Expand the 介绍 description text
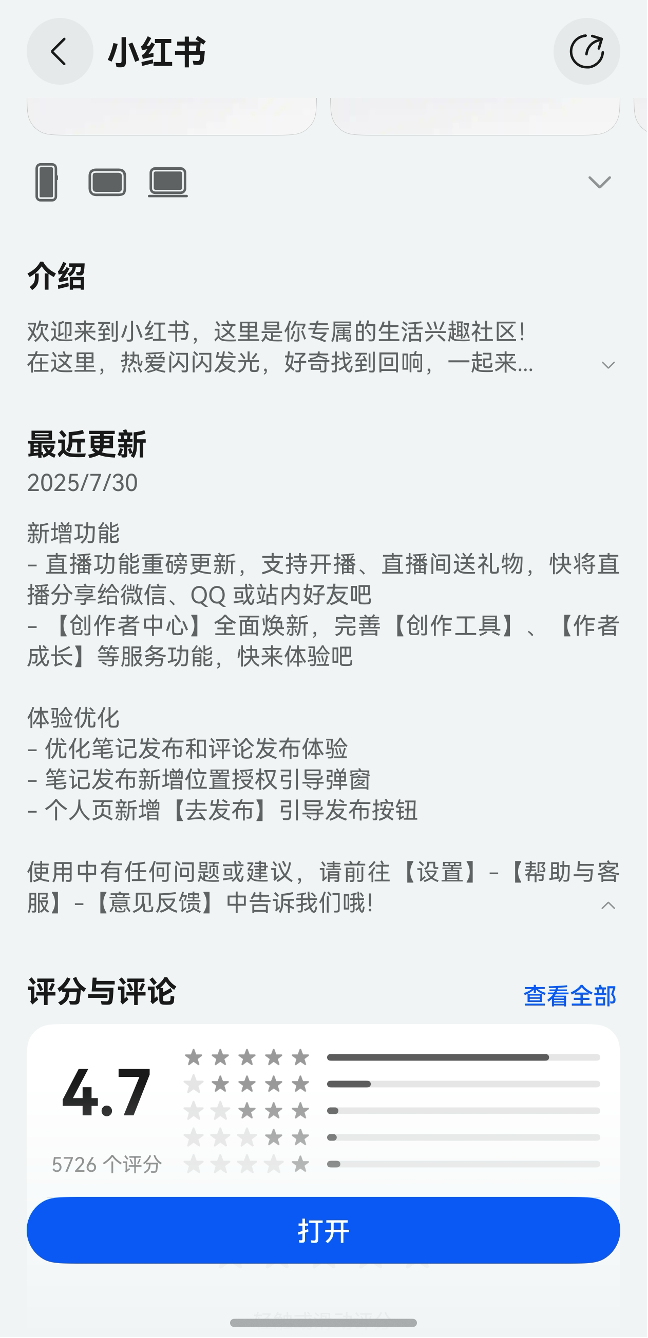648x1338 pixels. click(608, 364)
